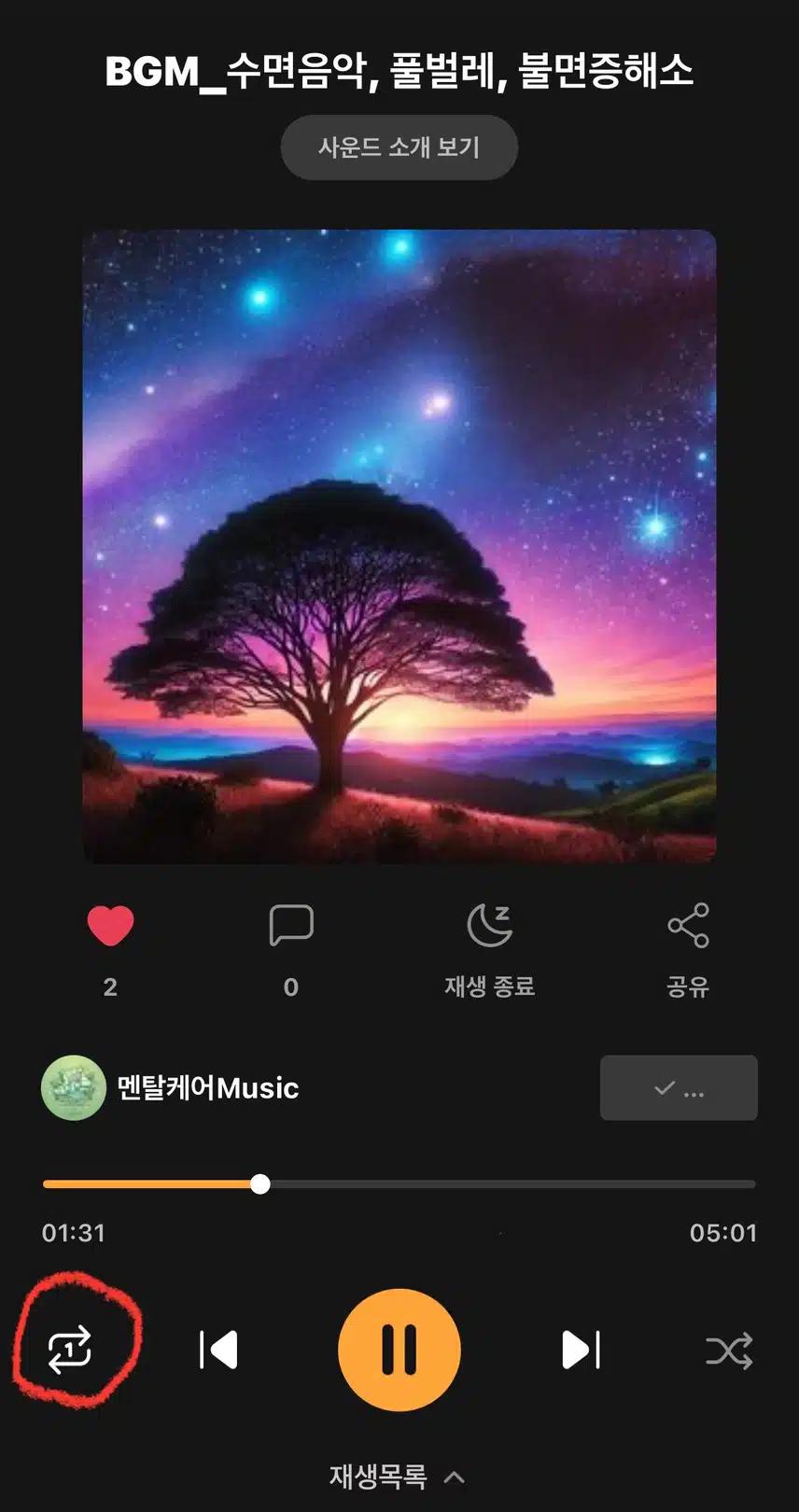The height and width of the screenshot is (1512, 799).
Task: Share this track via 공유
Action: [x=688, y=926]
